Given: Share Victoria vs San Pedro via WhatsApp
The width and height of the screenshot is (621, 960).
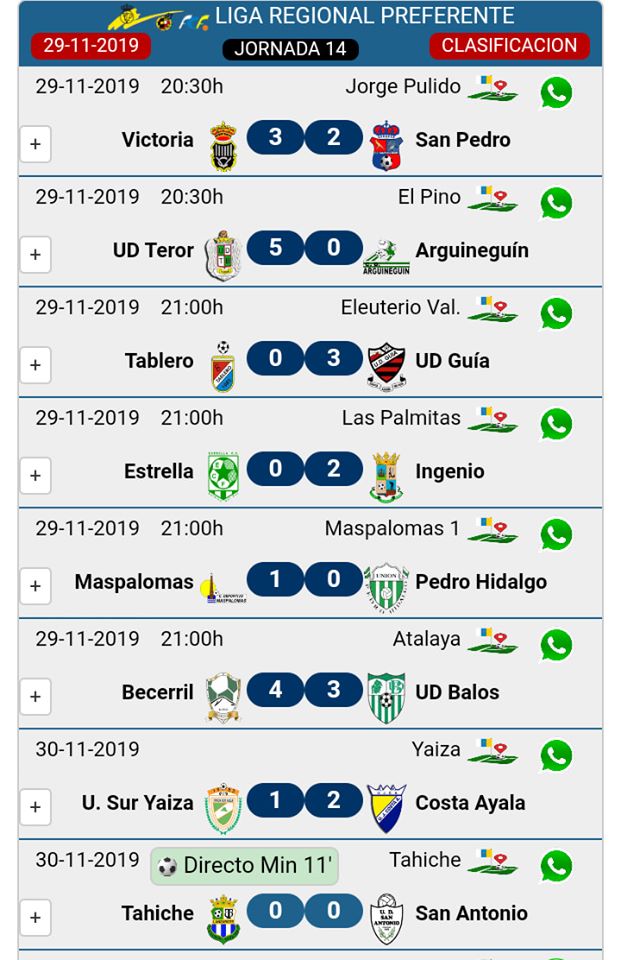Looking at the screenshot, I should click(x=556, y=92).
